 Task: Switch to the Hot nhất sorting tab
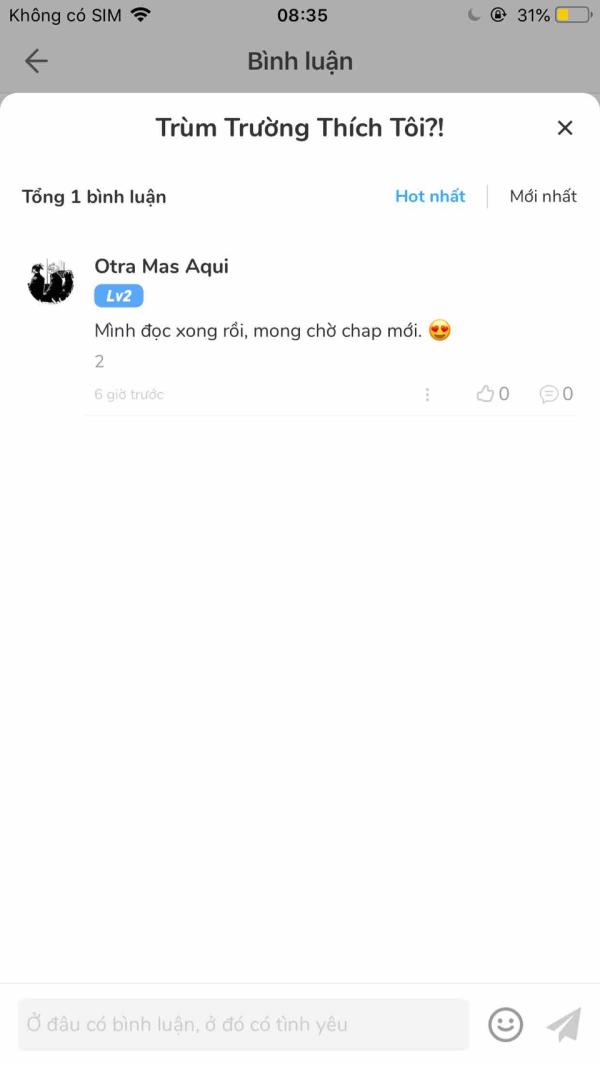pos(430,196)
